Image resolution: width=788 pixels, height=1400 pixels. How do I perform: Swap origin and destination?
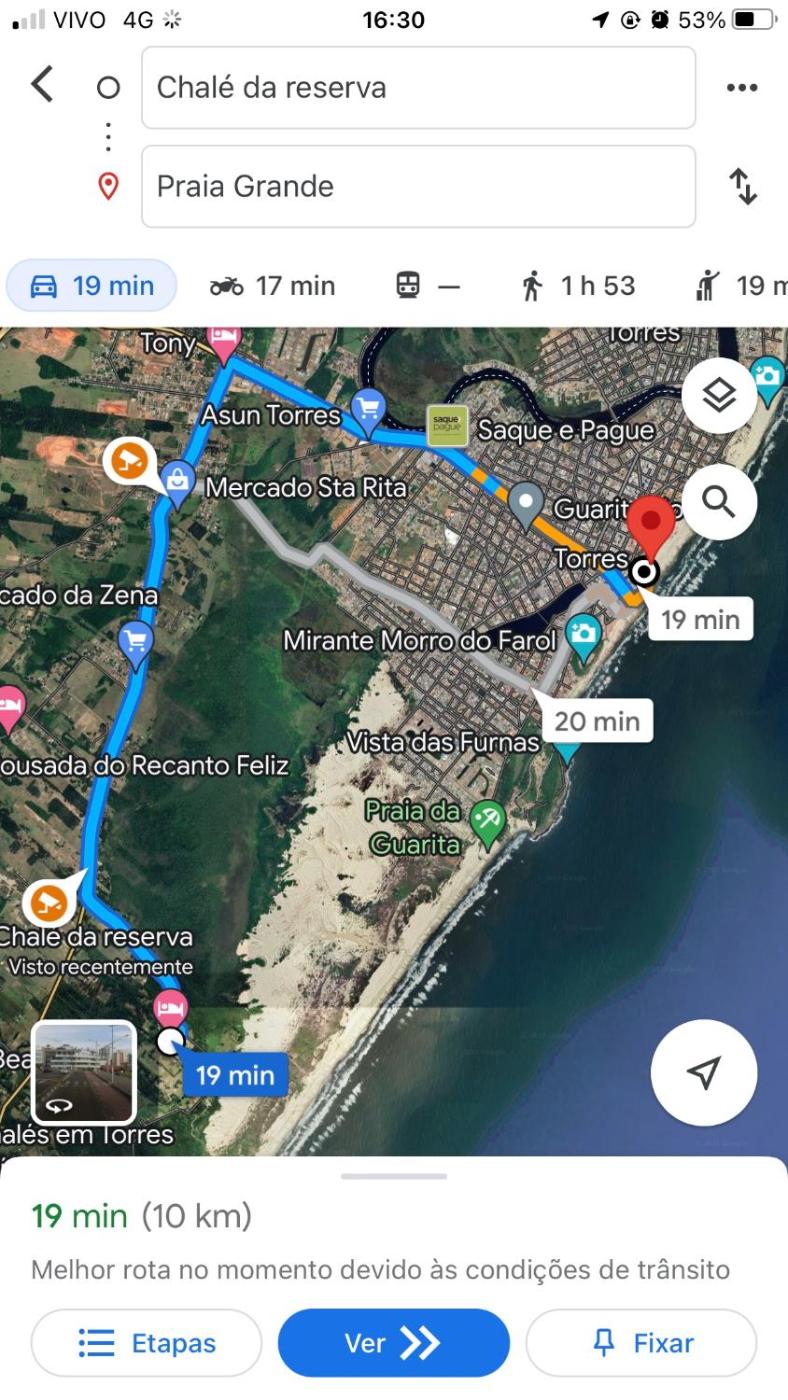click(x=741, y=187)
